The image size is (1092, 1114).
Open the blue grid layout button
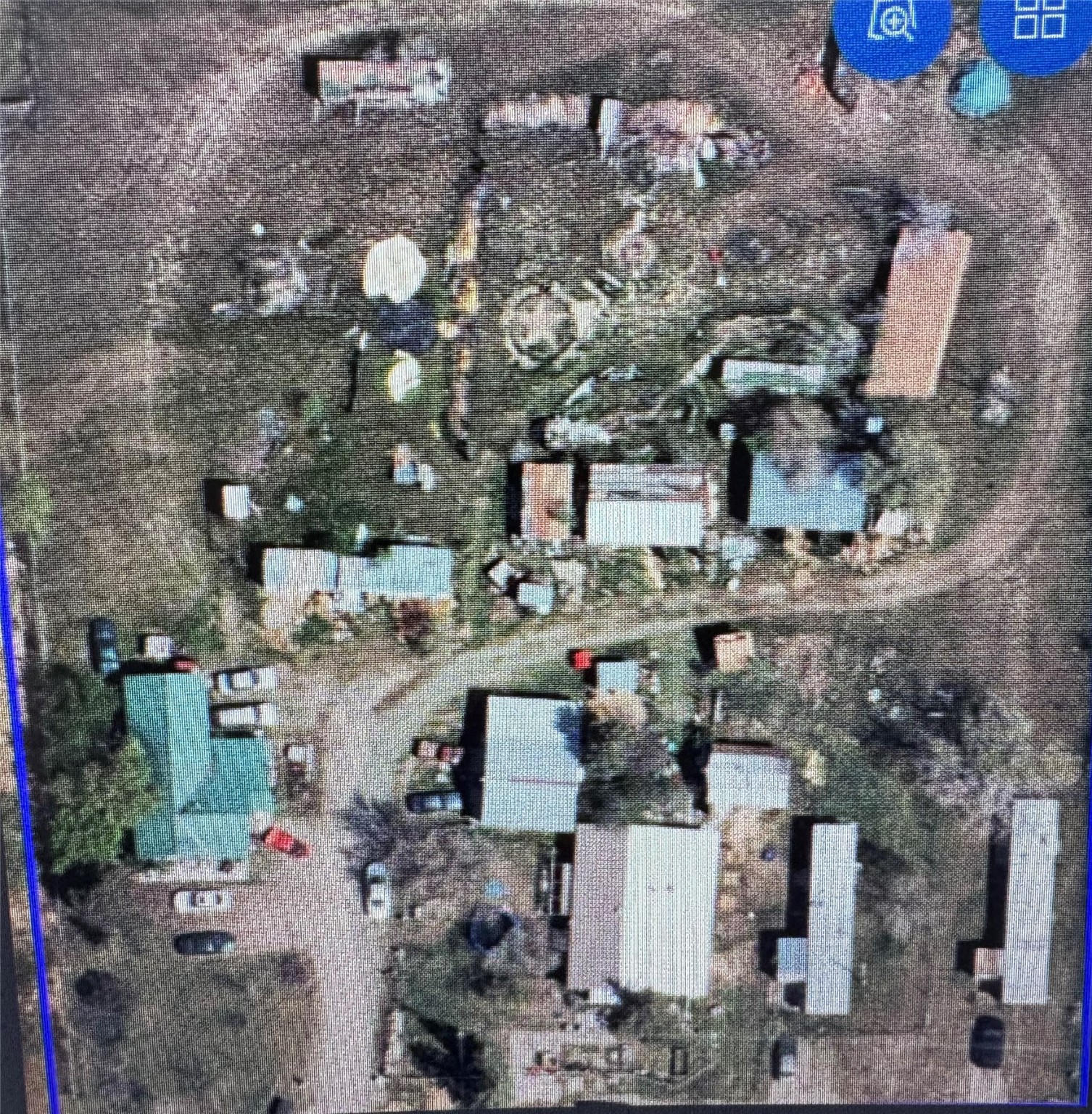(x=1038, y=22)
